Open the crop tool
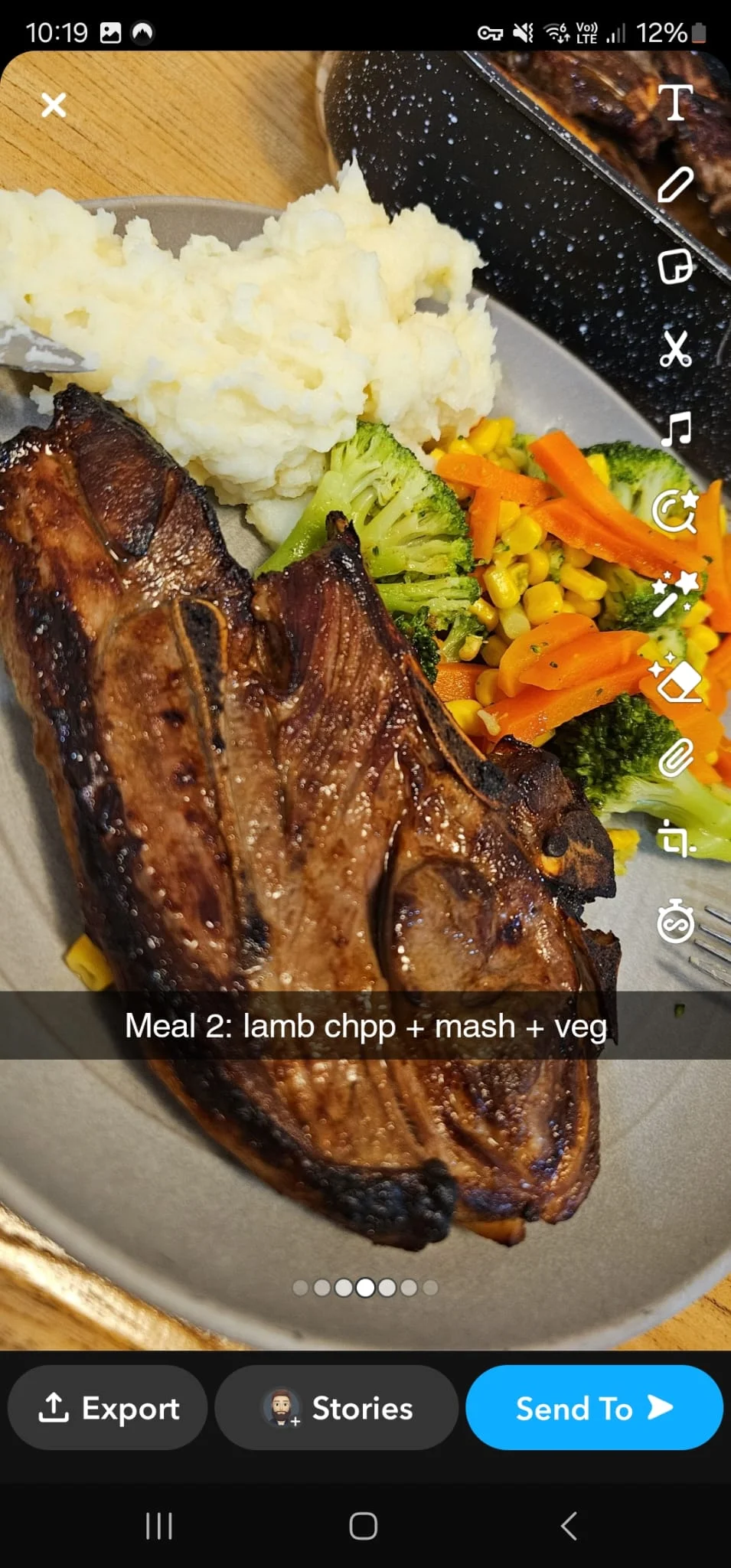 (x=675, y=839)
